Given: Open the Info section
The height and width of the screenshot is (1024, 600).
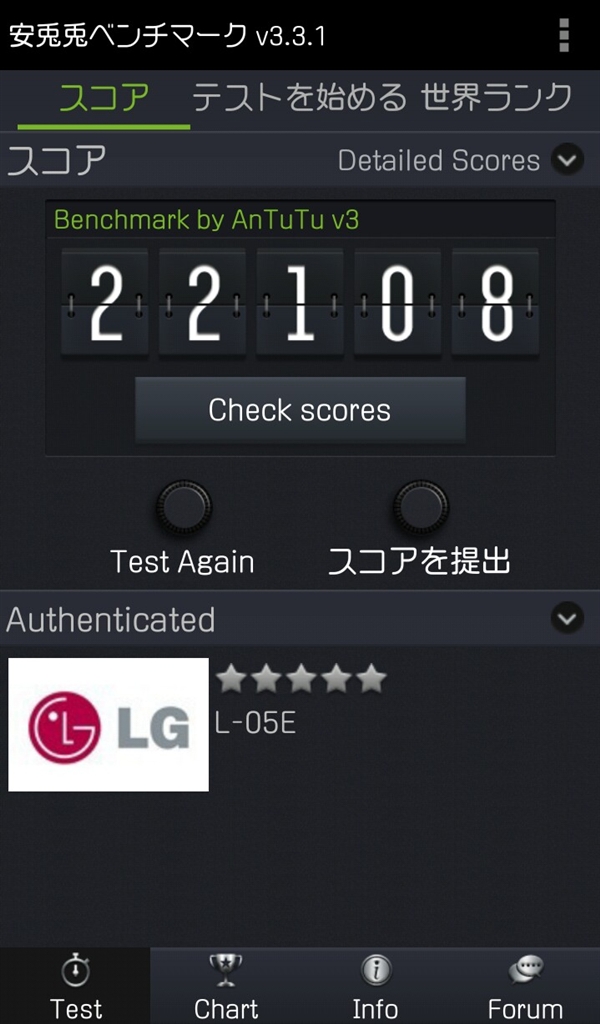Looking at the screenshot, I should tap(376, 986).
